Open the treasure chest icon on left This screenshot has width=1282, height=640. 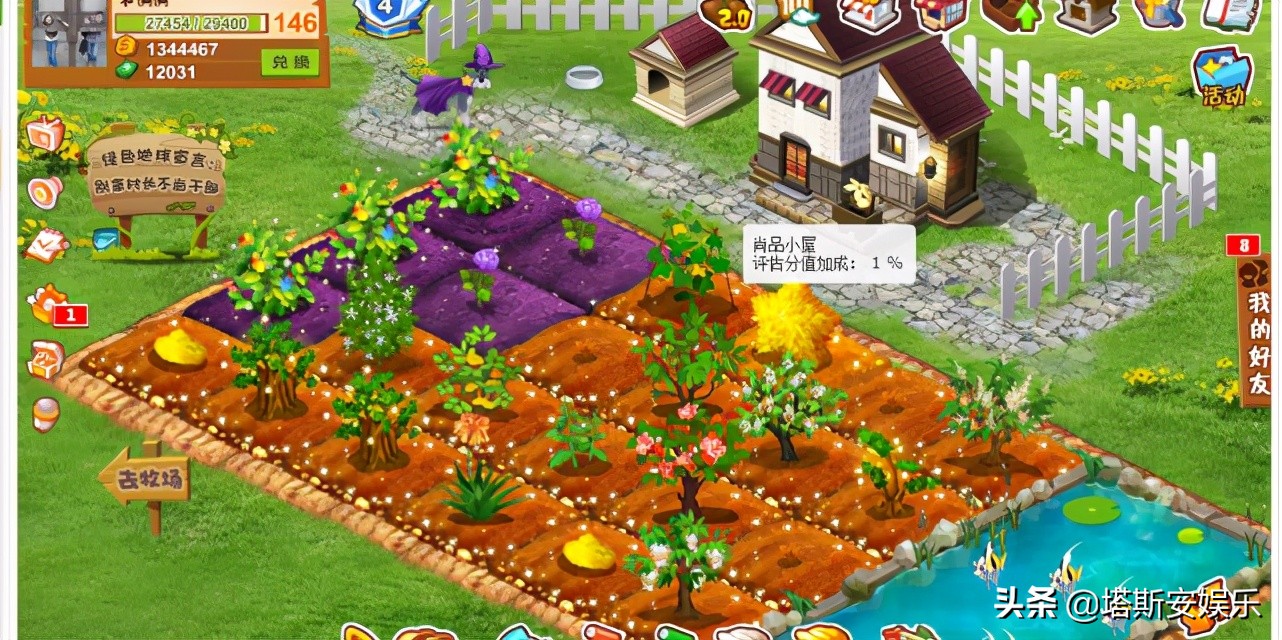click(x=45, y=358)
